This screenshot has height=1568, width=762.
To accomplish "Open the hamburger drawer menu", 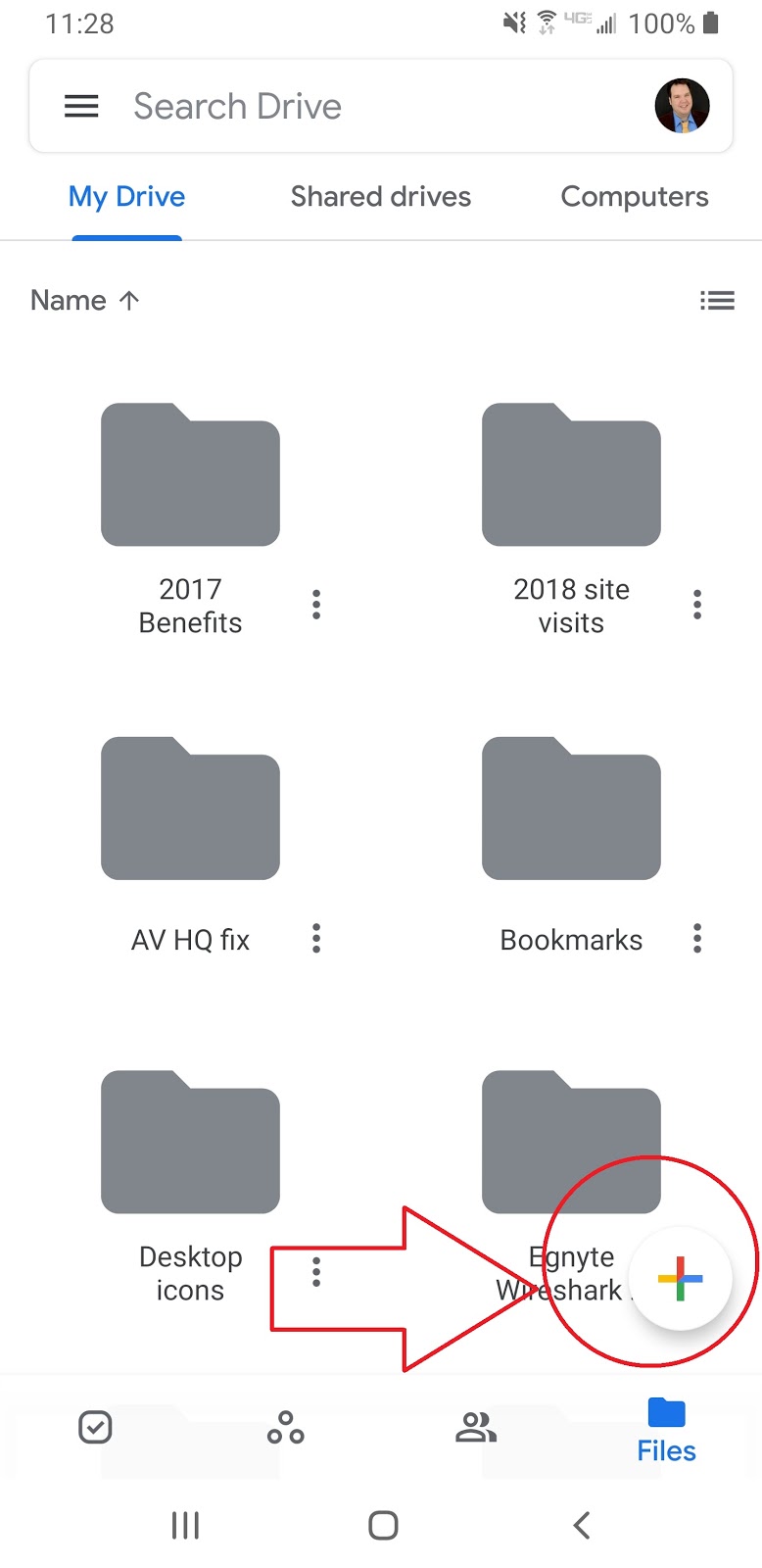I will (x=81, y=106).
